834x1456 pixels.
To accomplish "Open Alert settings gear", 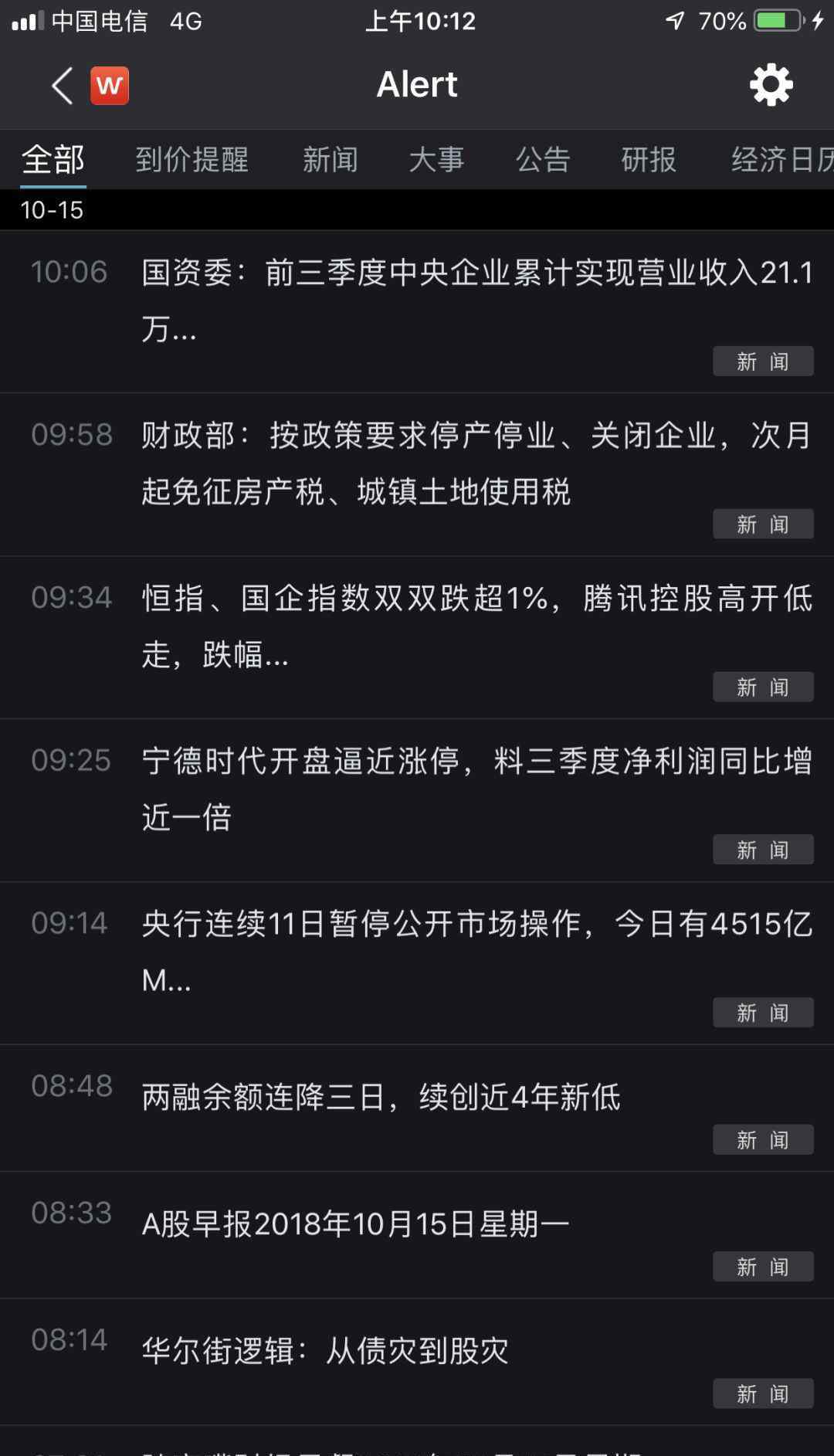I will point(771,85).
